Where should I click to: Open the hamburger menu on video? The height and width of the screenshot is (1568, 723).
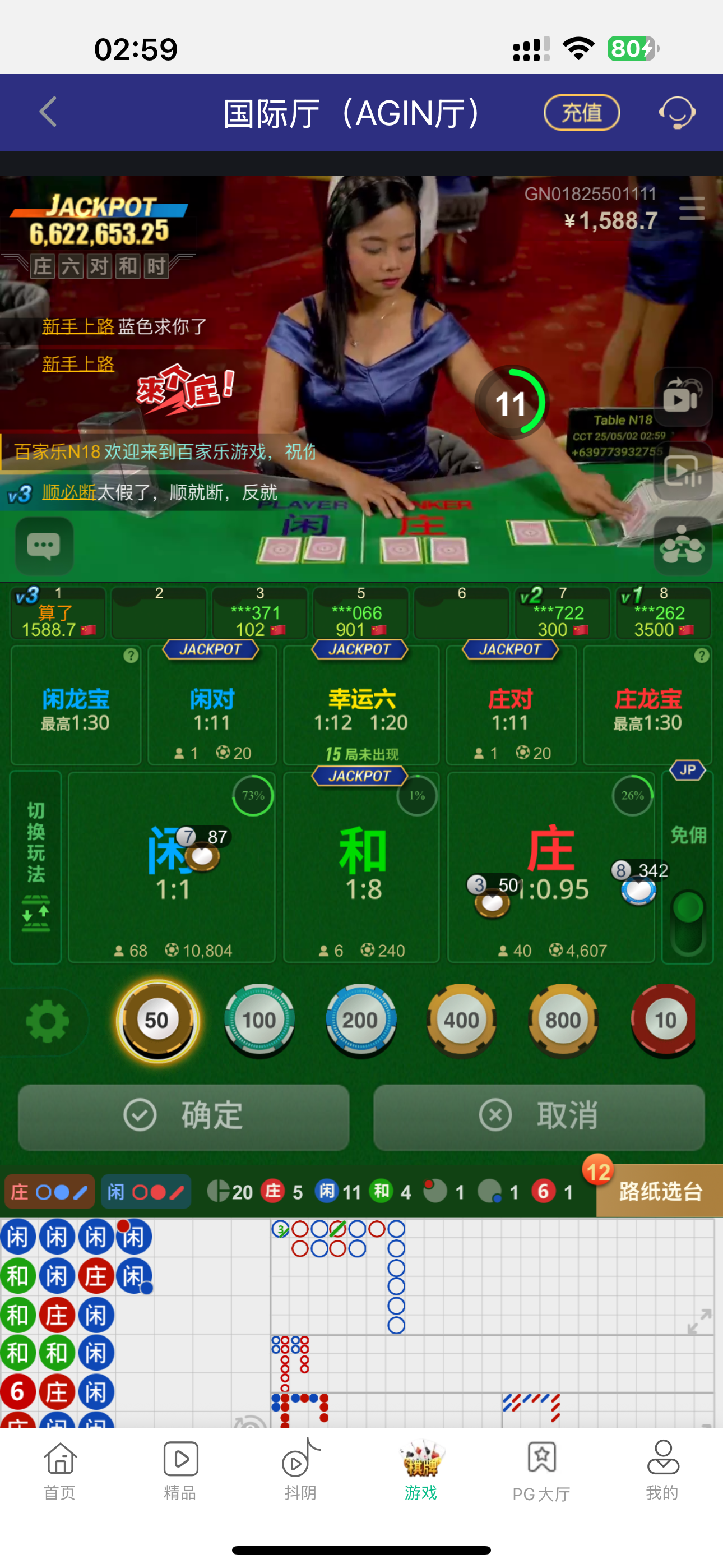(x=692, y=209)
